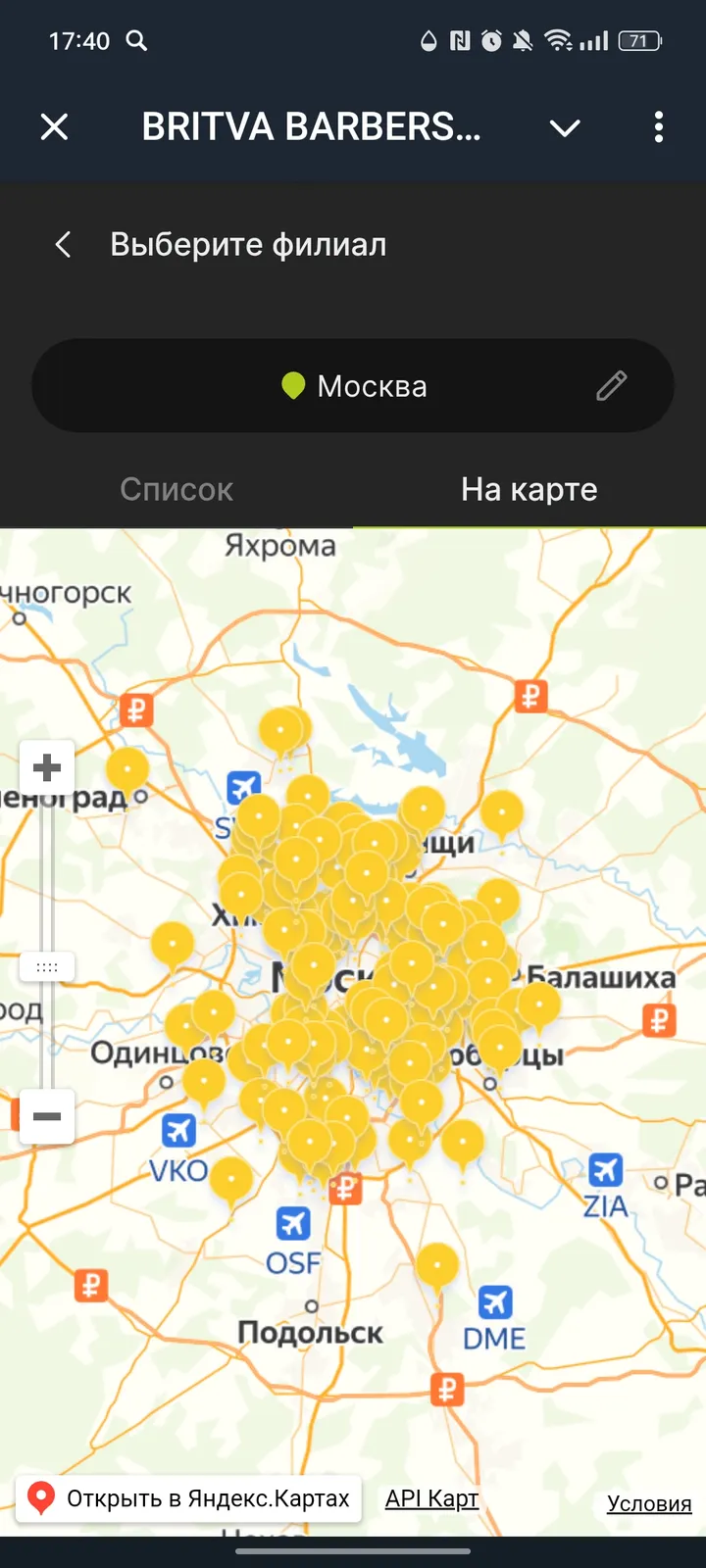The width and height of the screenshot is (706, 1568).
Task: Go back from Выберите филиал
Action: [x=64, y=244]
